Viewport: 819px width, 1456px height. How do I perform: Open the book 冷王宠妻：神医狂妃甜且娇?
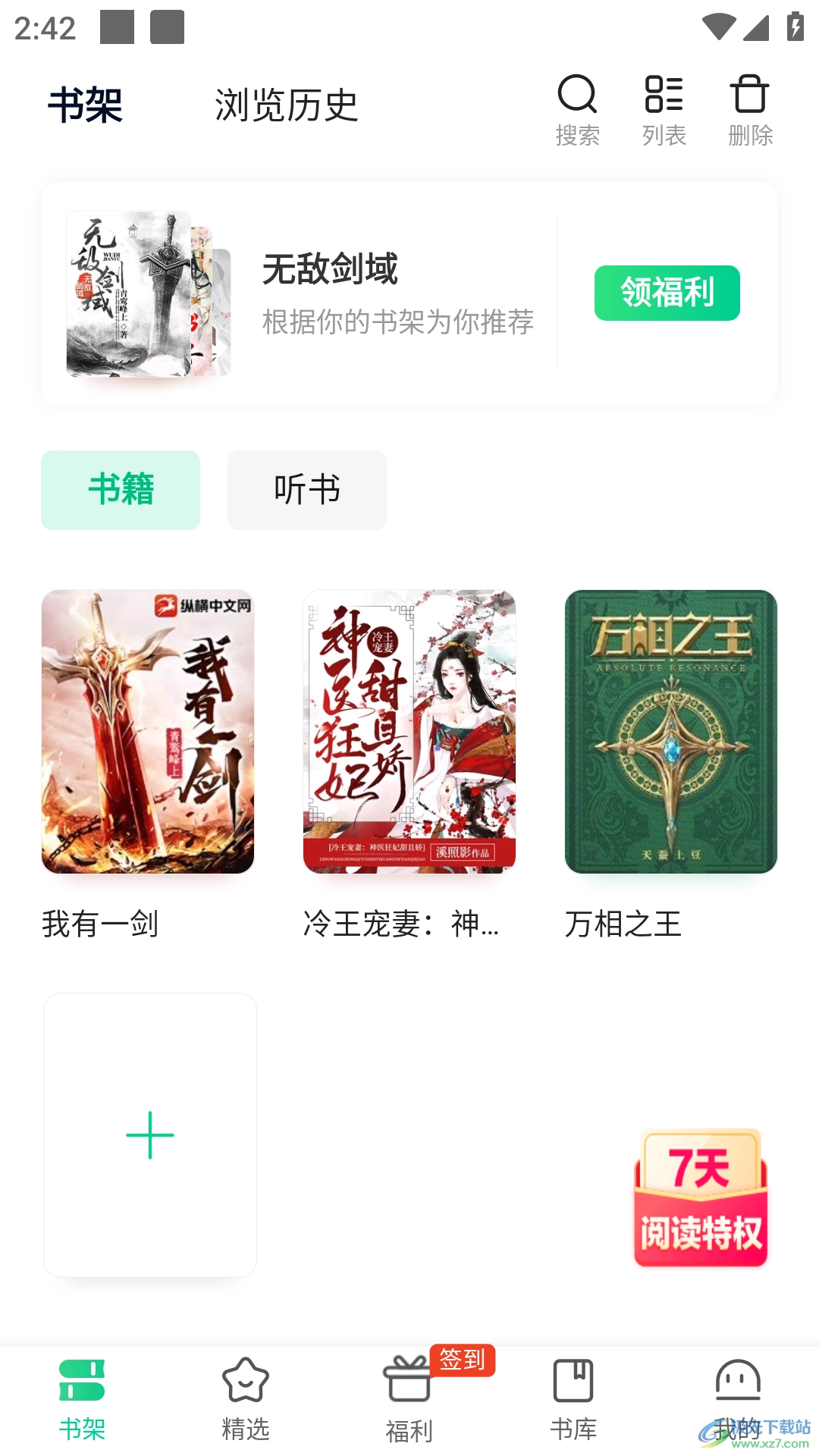pos(409,732)
